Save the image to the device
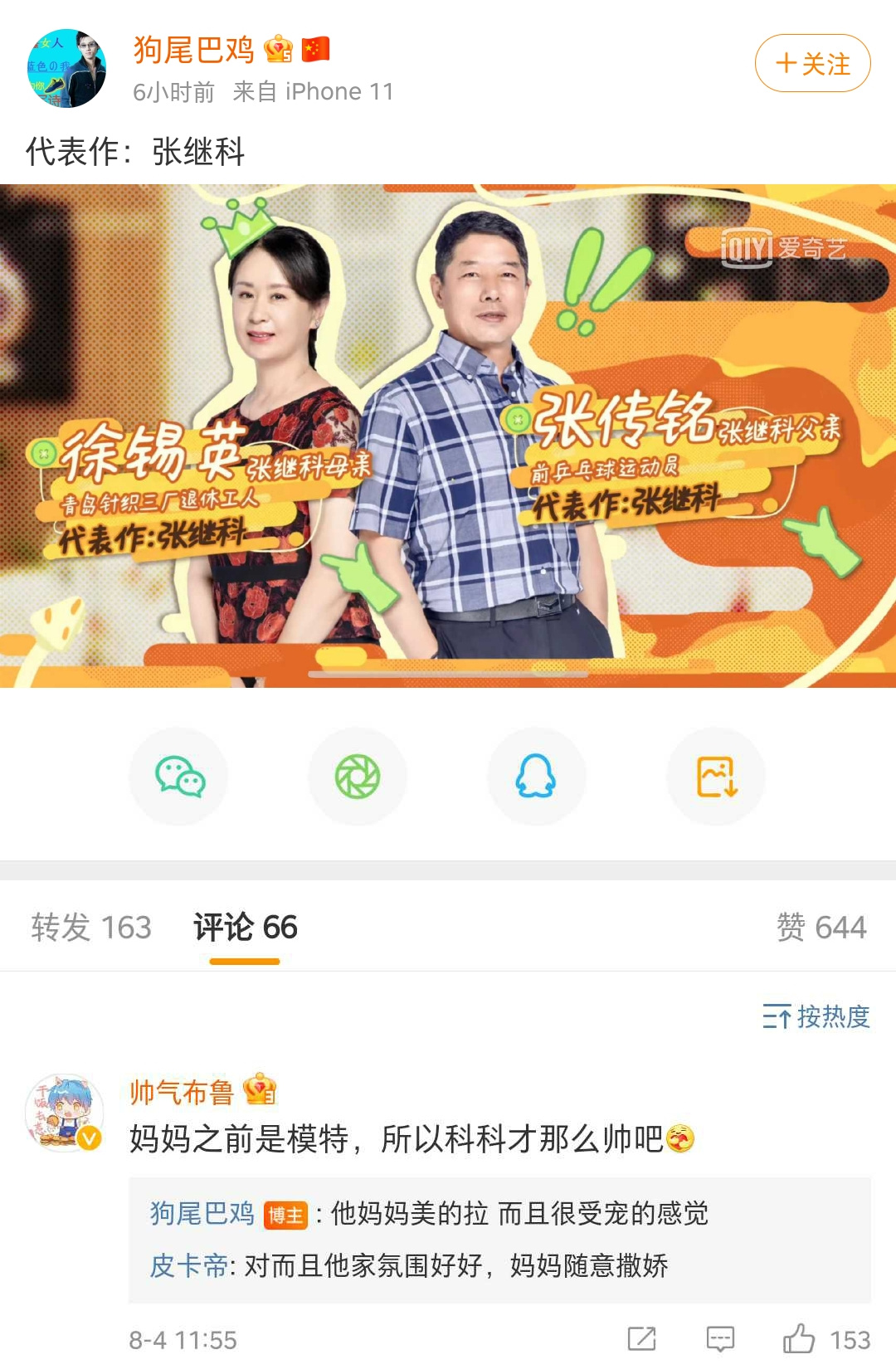 (x=716, y=777)
